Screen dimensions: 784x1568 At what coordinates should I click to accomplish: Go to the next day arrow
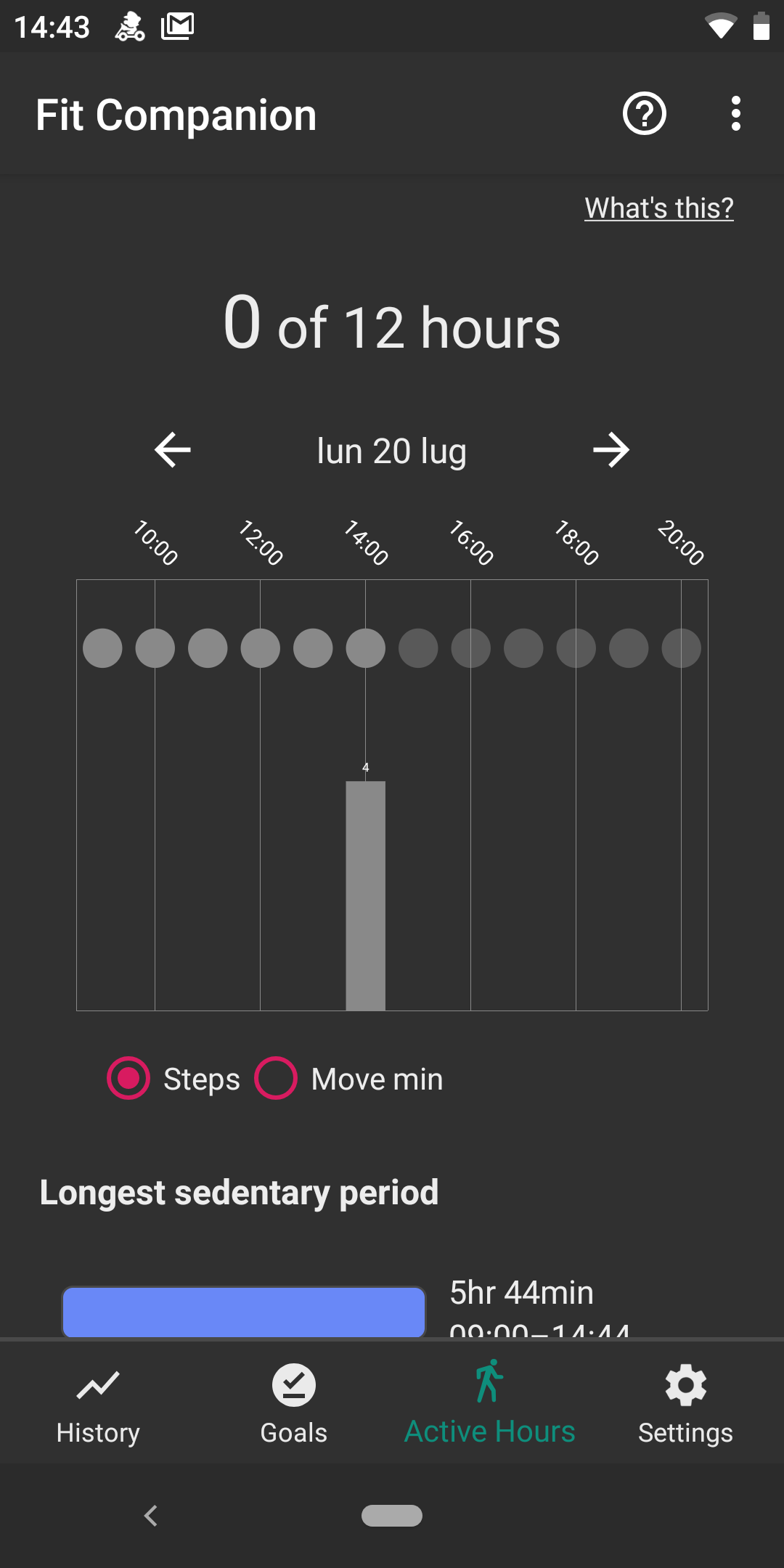611,450
